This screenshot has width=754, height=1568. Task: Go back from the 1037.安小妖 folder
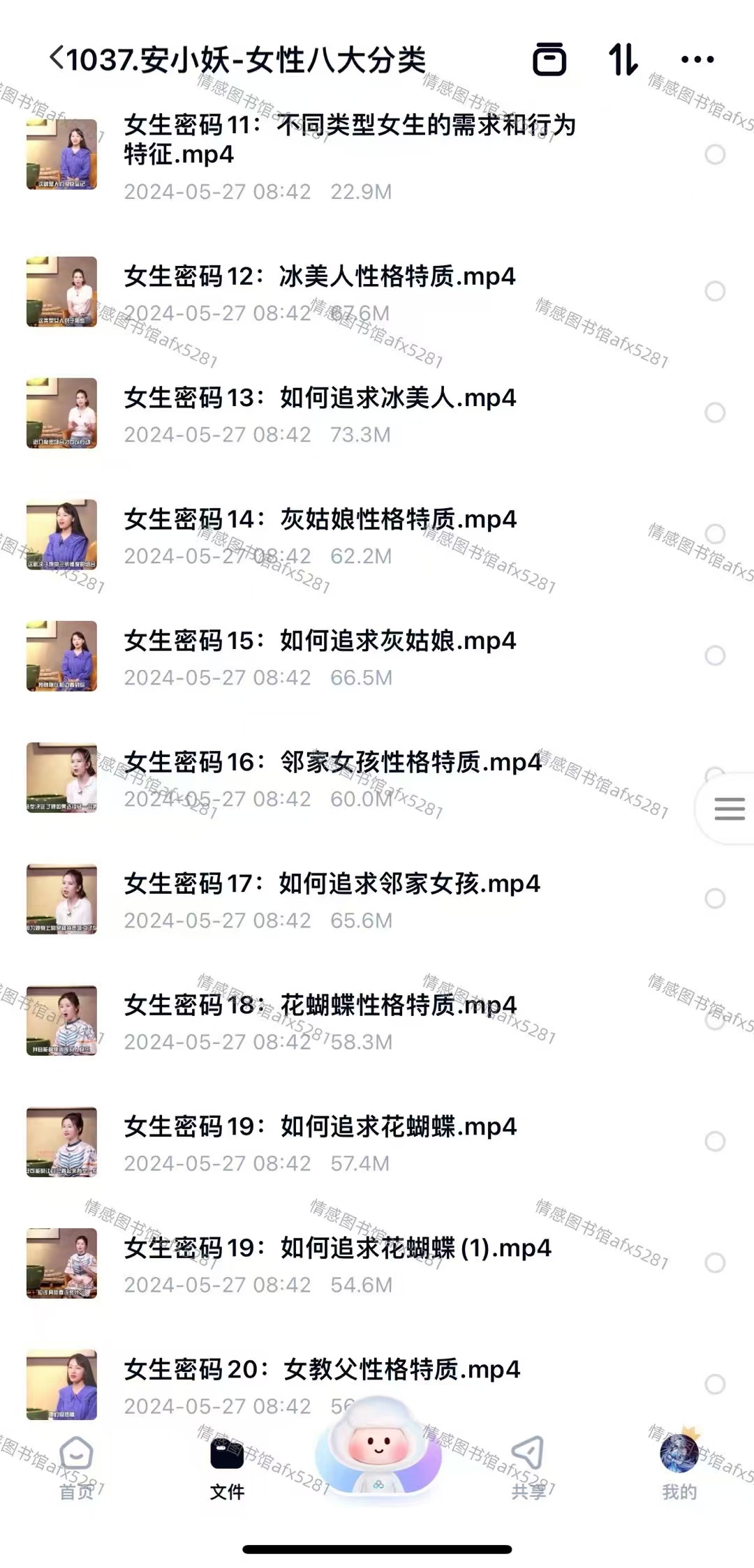pos(57,59)
